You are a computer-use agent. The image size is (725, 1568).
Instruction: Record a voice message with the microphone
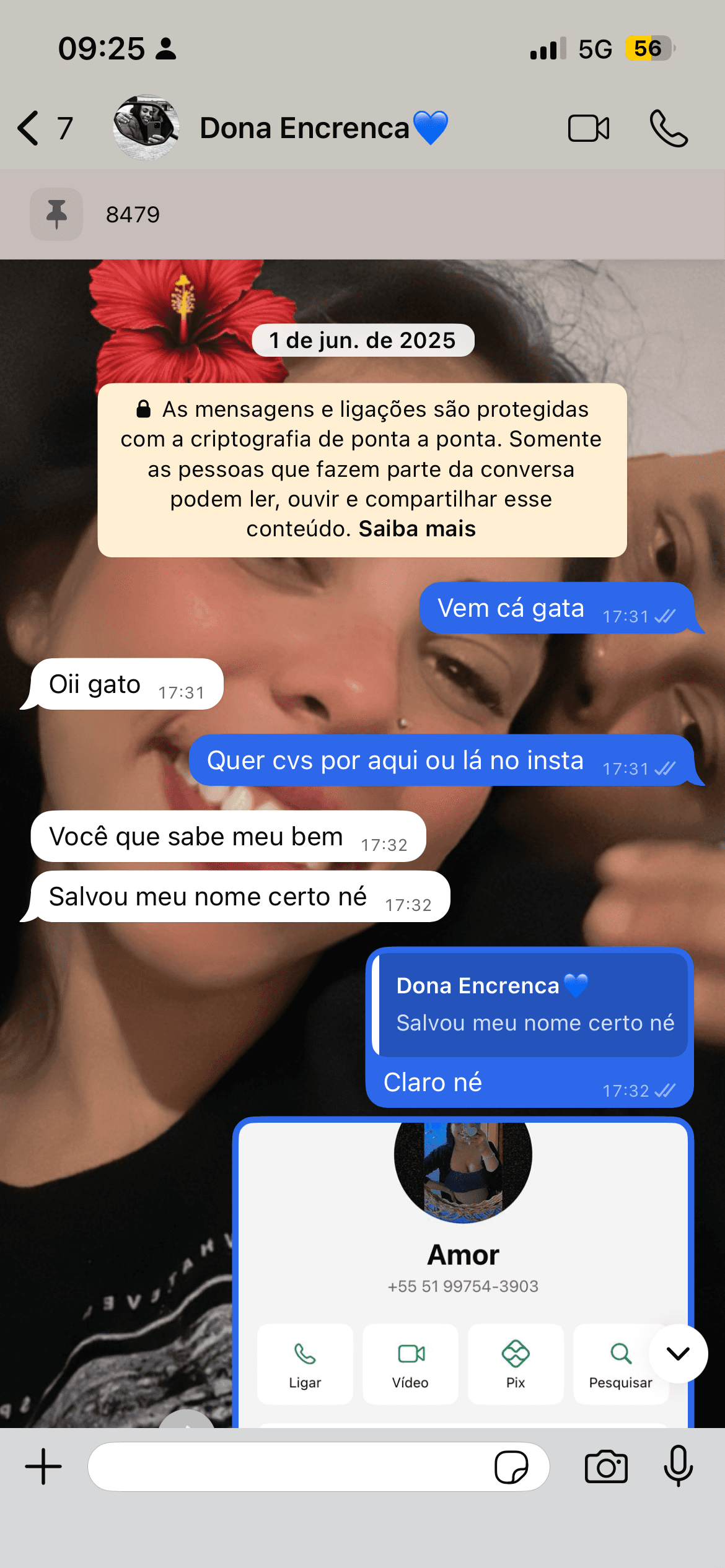678,1466
